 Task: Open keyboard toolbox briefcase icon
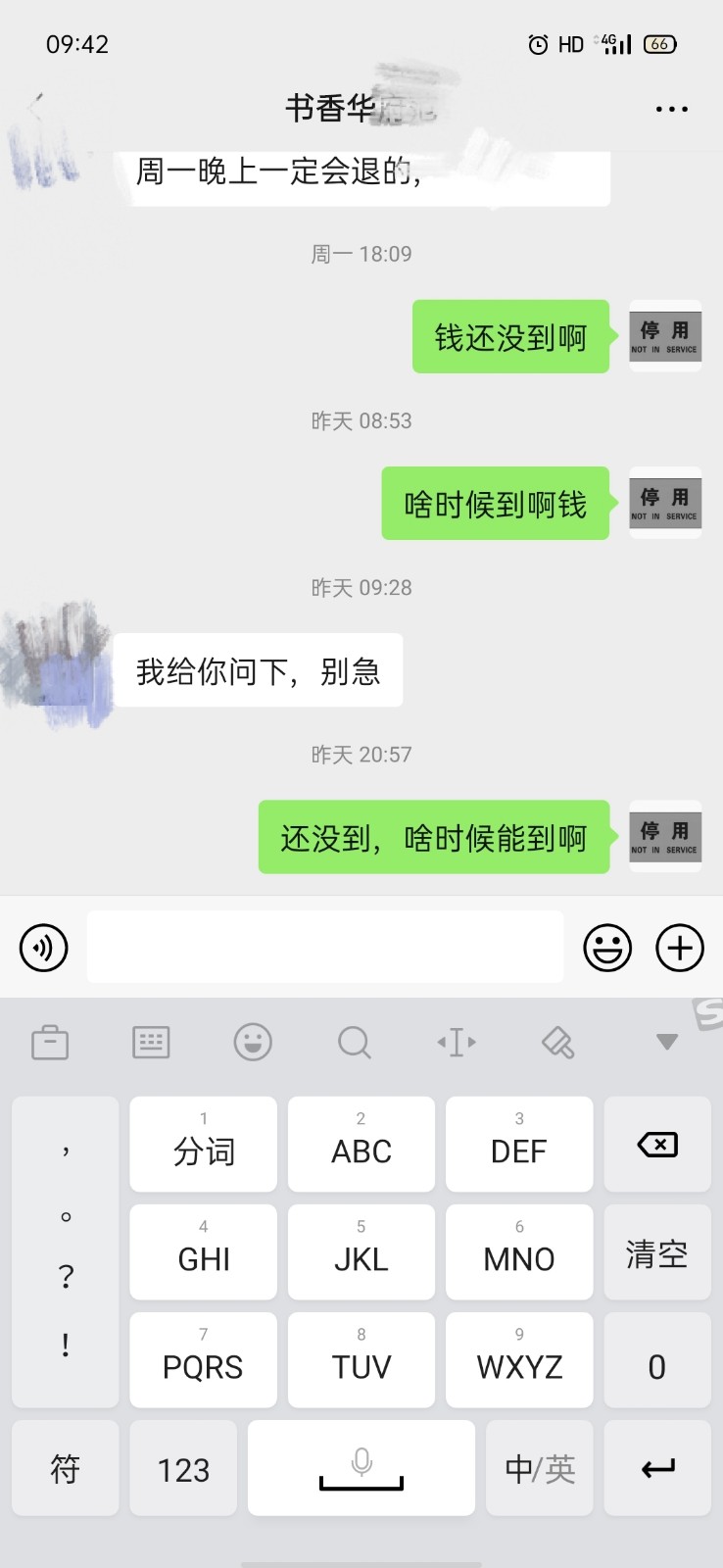point(50,1042)
